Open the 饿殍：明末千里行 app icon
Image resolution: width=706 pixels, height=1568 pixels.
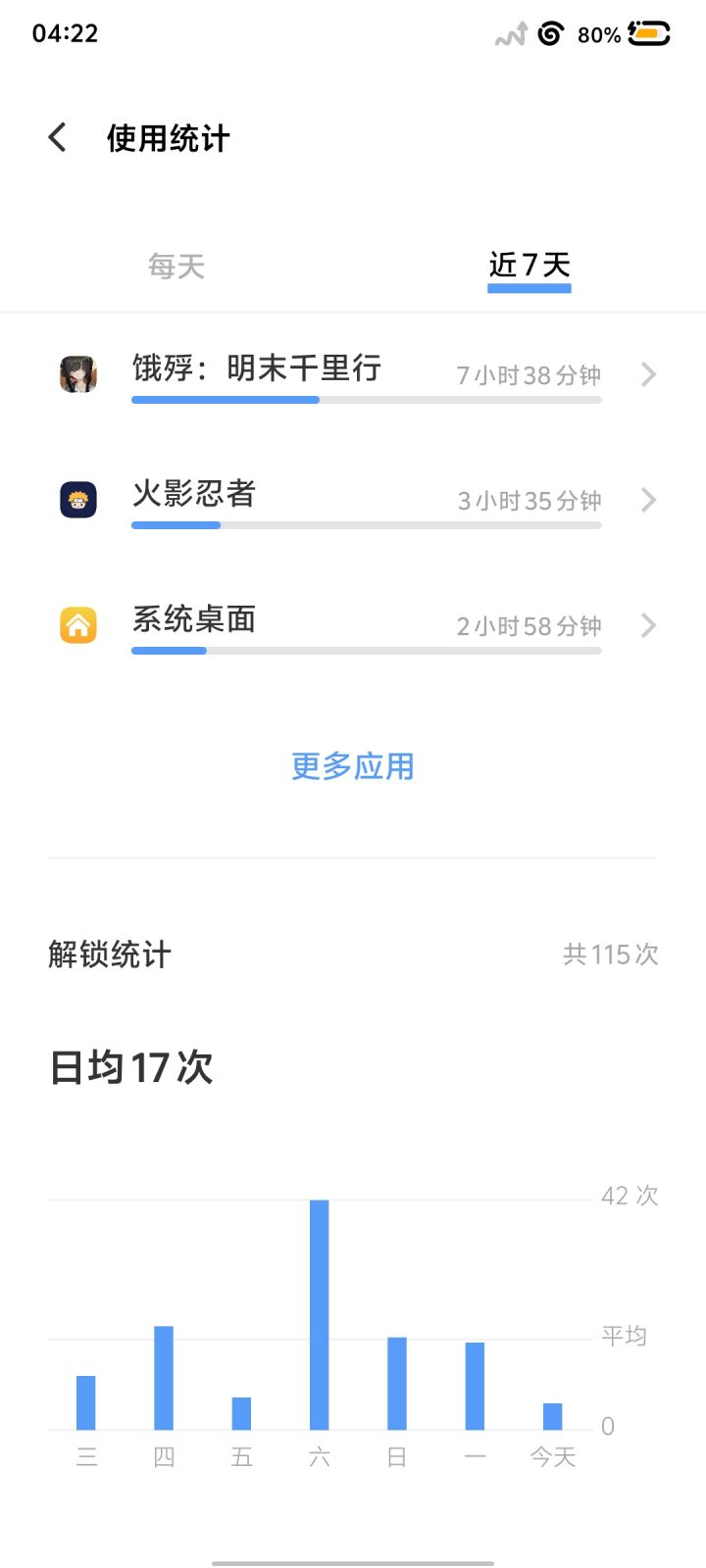click(77, 374)
